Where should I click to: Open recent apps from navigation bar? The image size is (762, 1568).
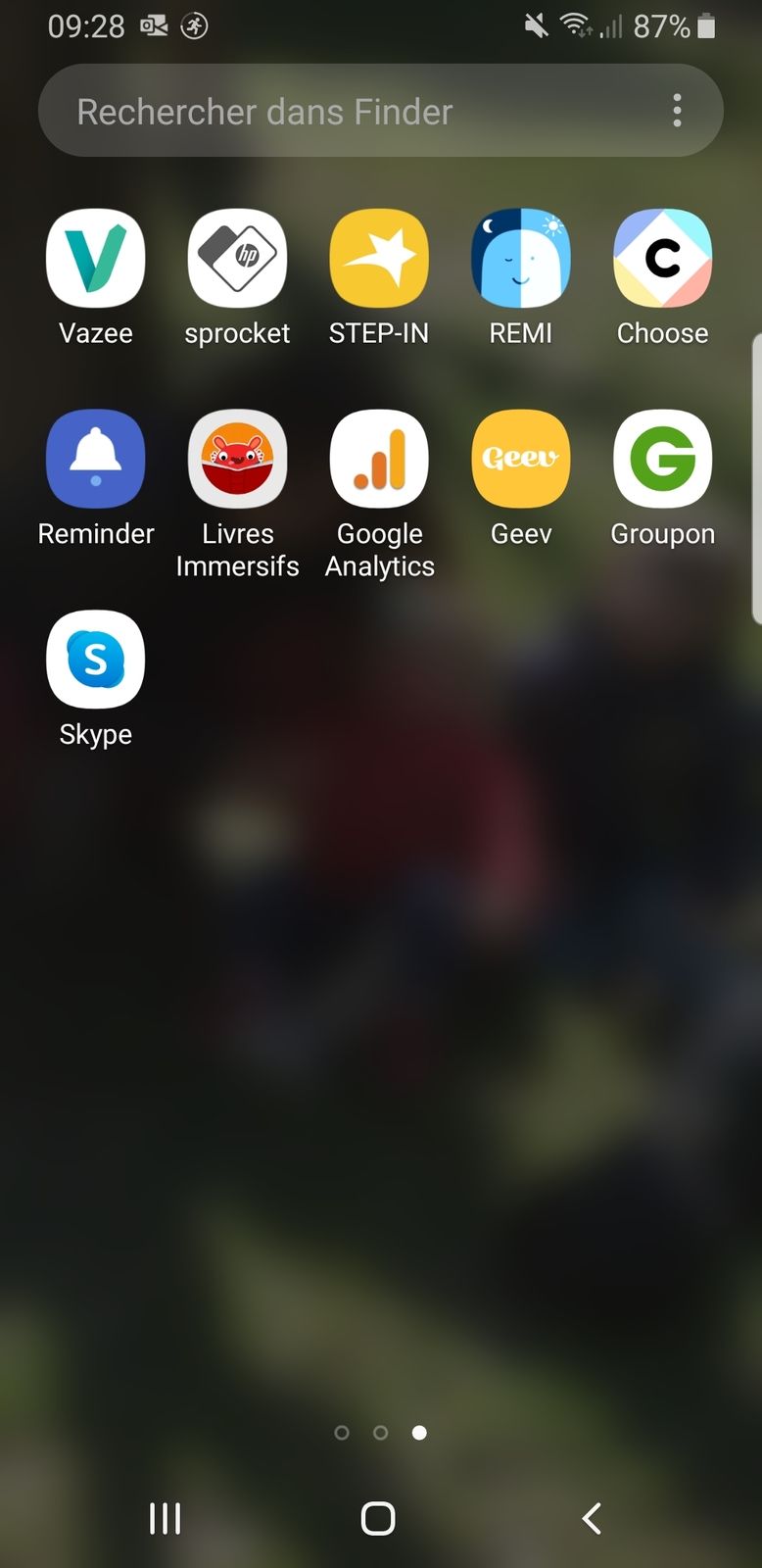[x=166, y=1518]
